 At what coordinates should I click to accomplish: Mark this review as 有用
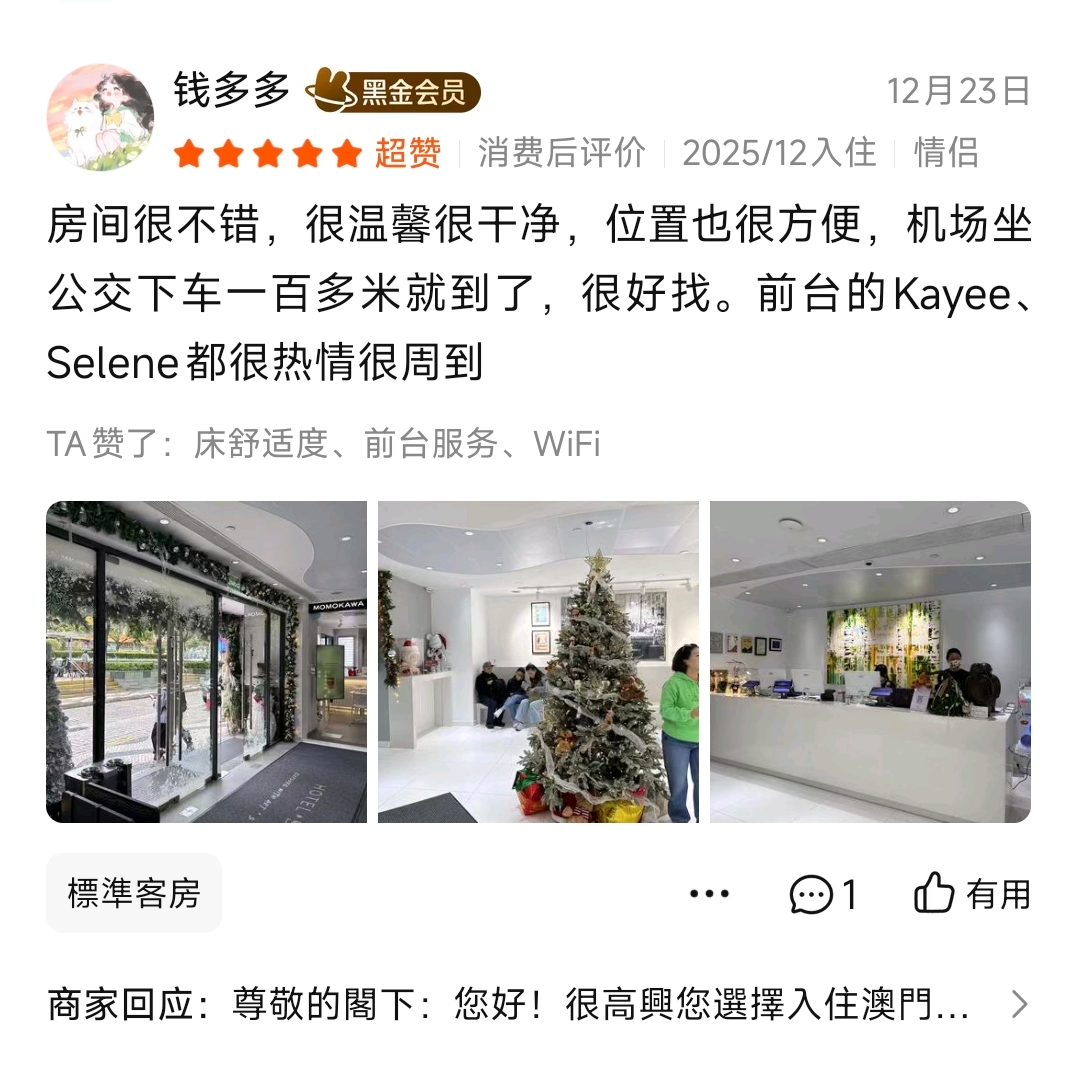tap(972, 894)
